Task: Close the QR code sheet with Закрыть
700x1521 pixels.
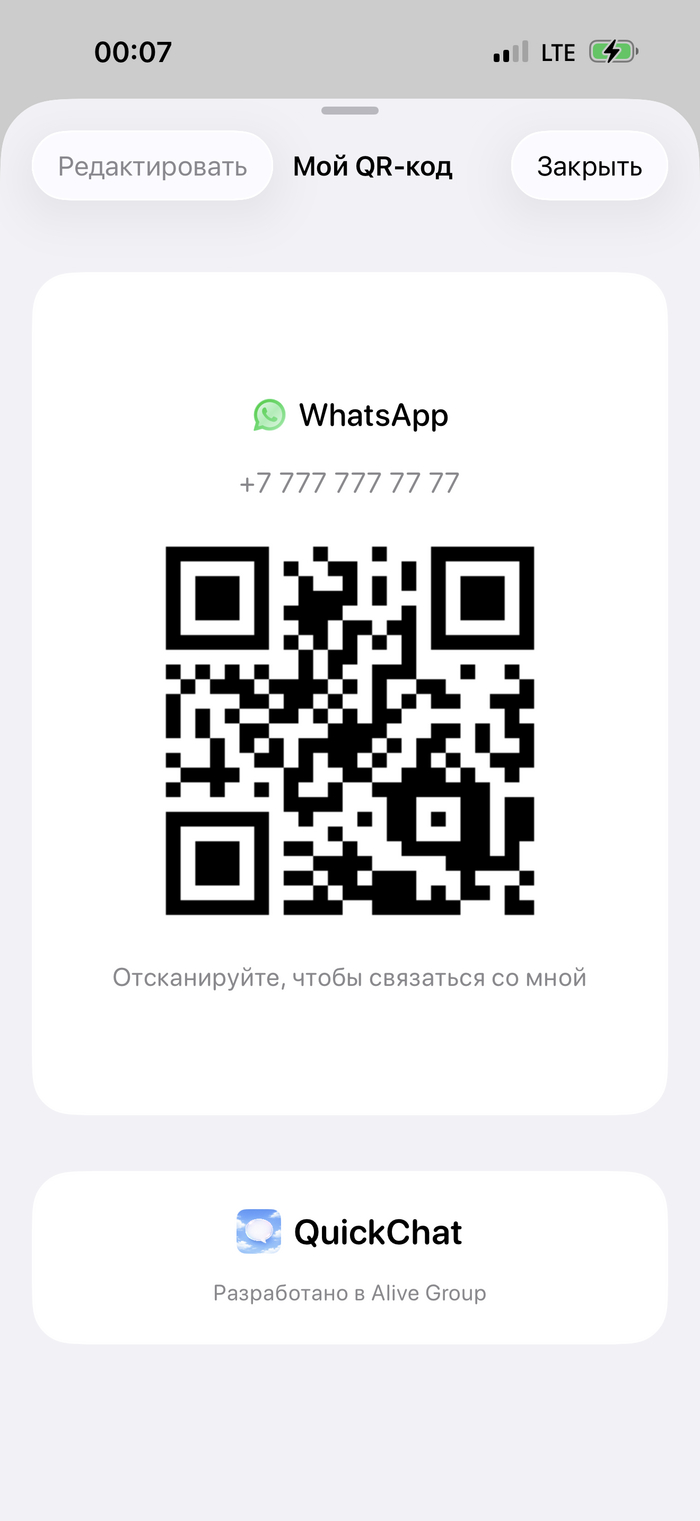Action: pyautogui.click(x=589, y=166)
